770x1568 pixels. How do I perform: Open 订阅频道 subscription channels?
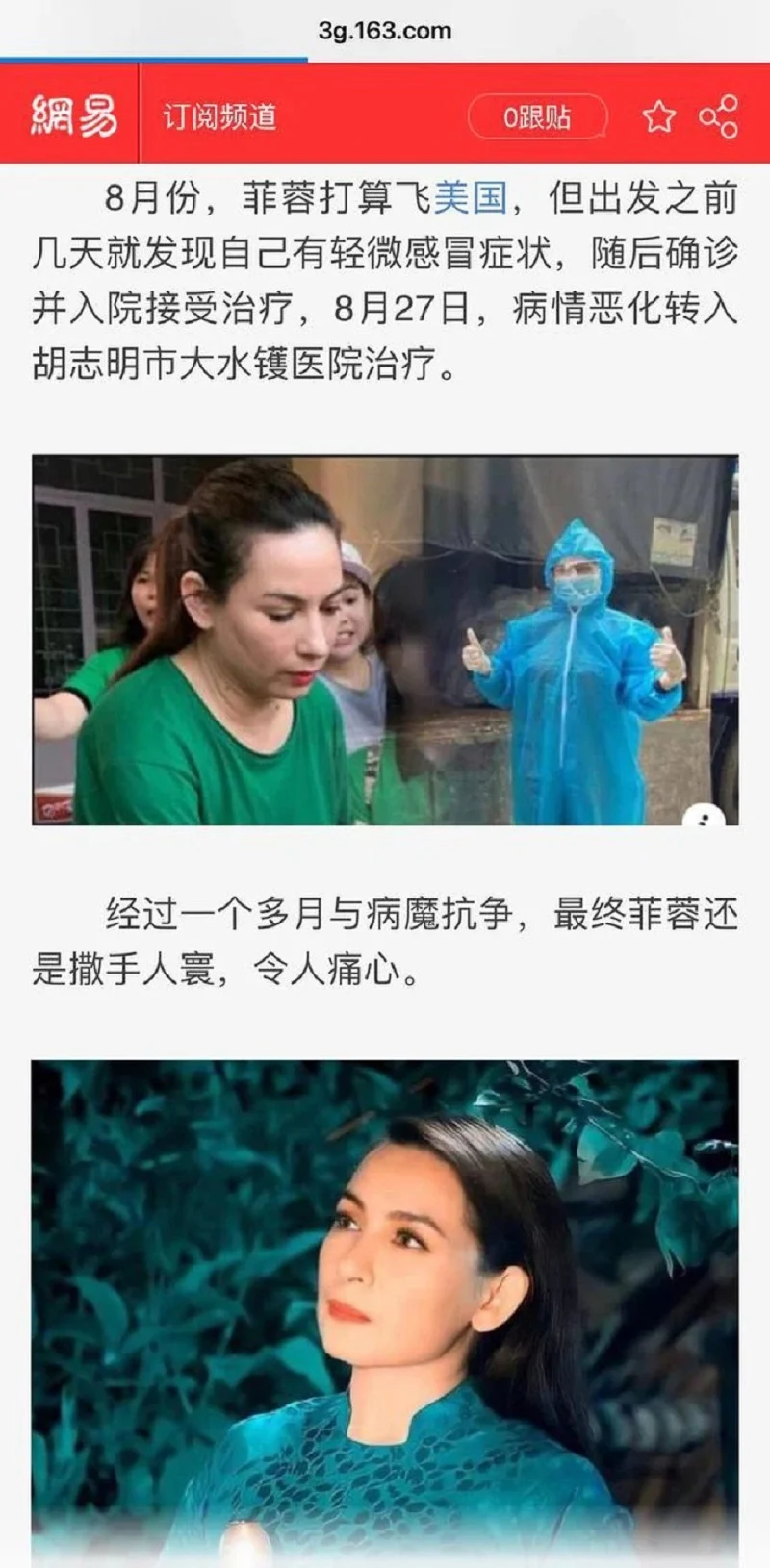coord(219,117)
